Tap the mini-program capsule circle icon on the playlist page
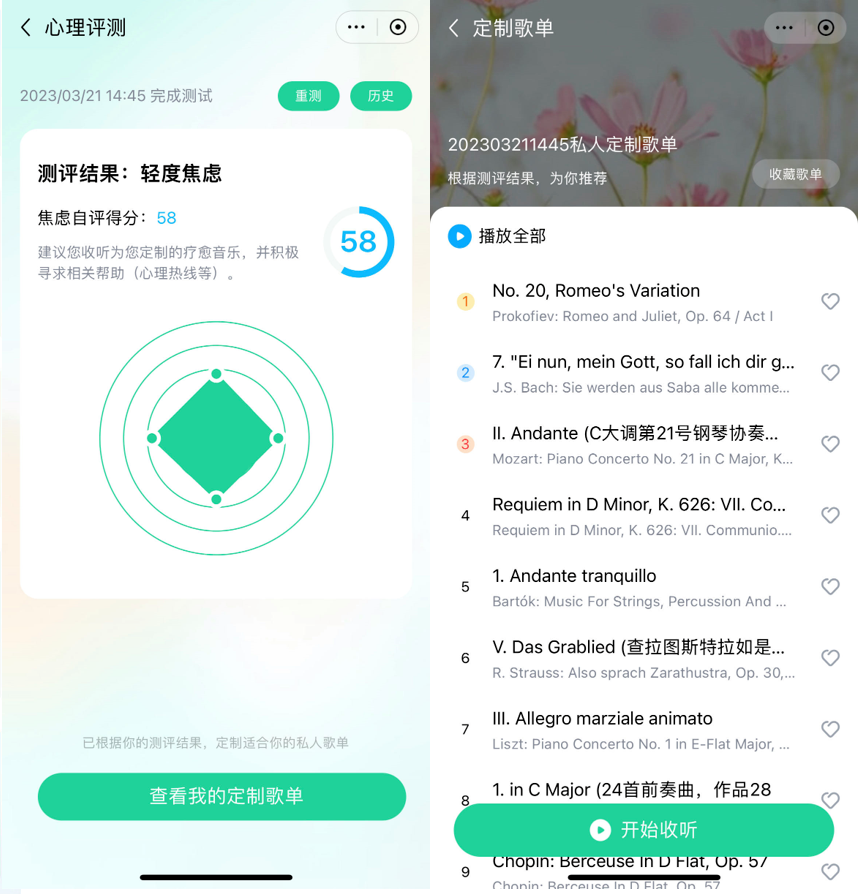The image size is (858, 894). (827, 27)
